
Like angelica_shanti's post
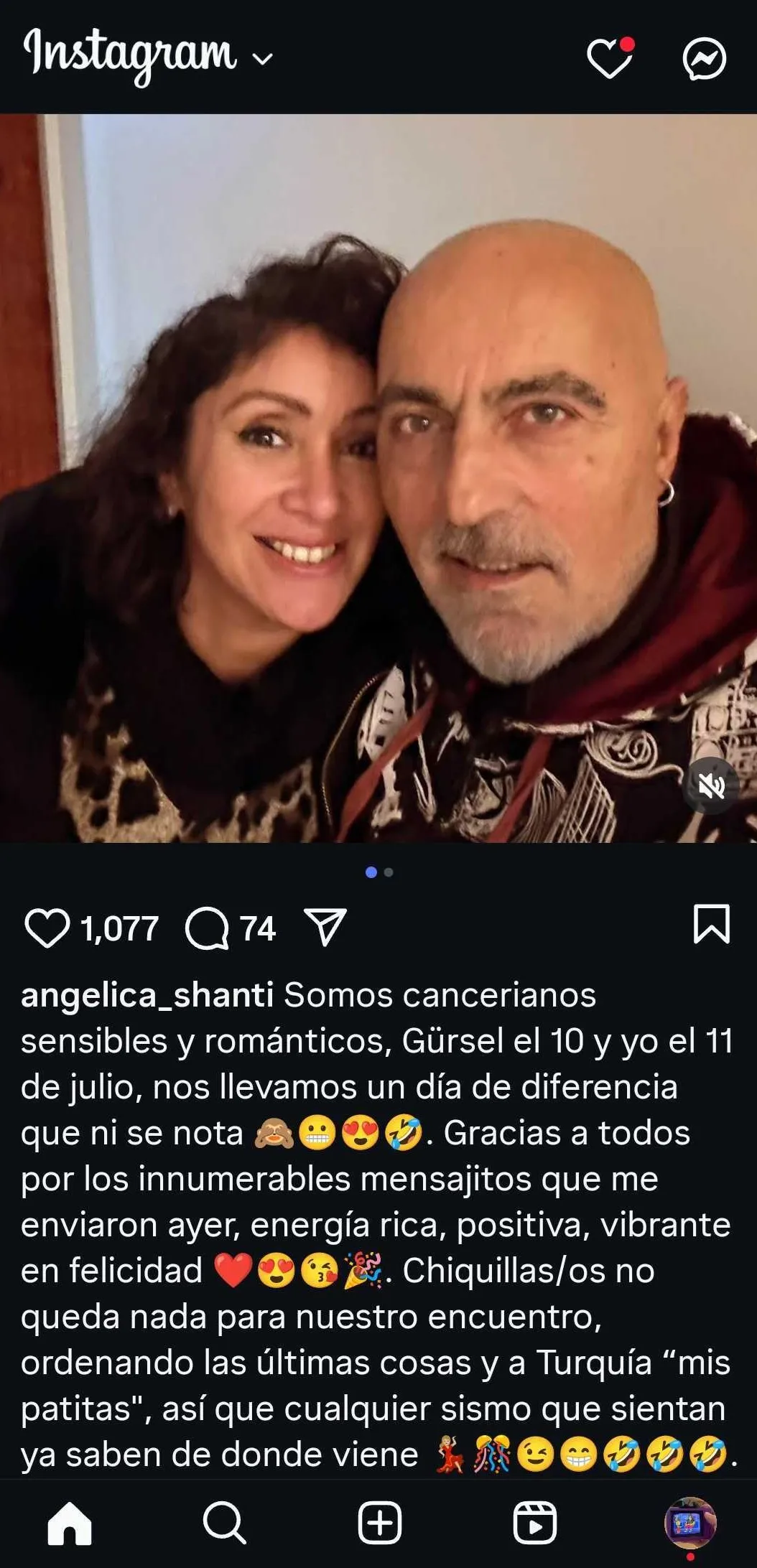point(47,928)
